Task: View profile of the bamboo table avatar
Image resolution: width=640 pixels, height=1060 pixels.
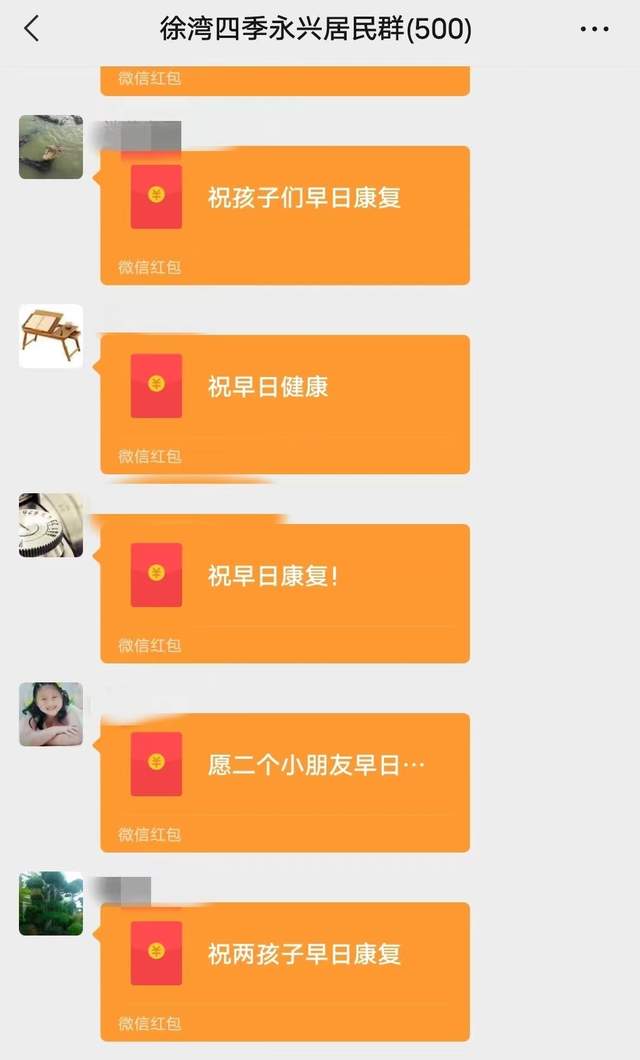Action: pos(51,336)
